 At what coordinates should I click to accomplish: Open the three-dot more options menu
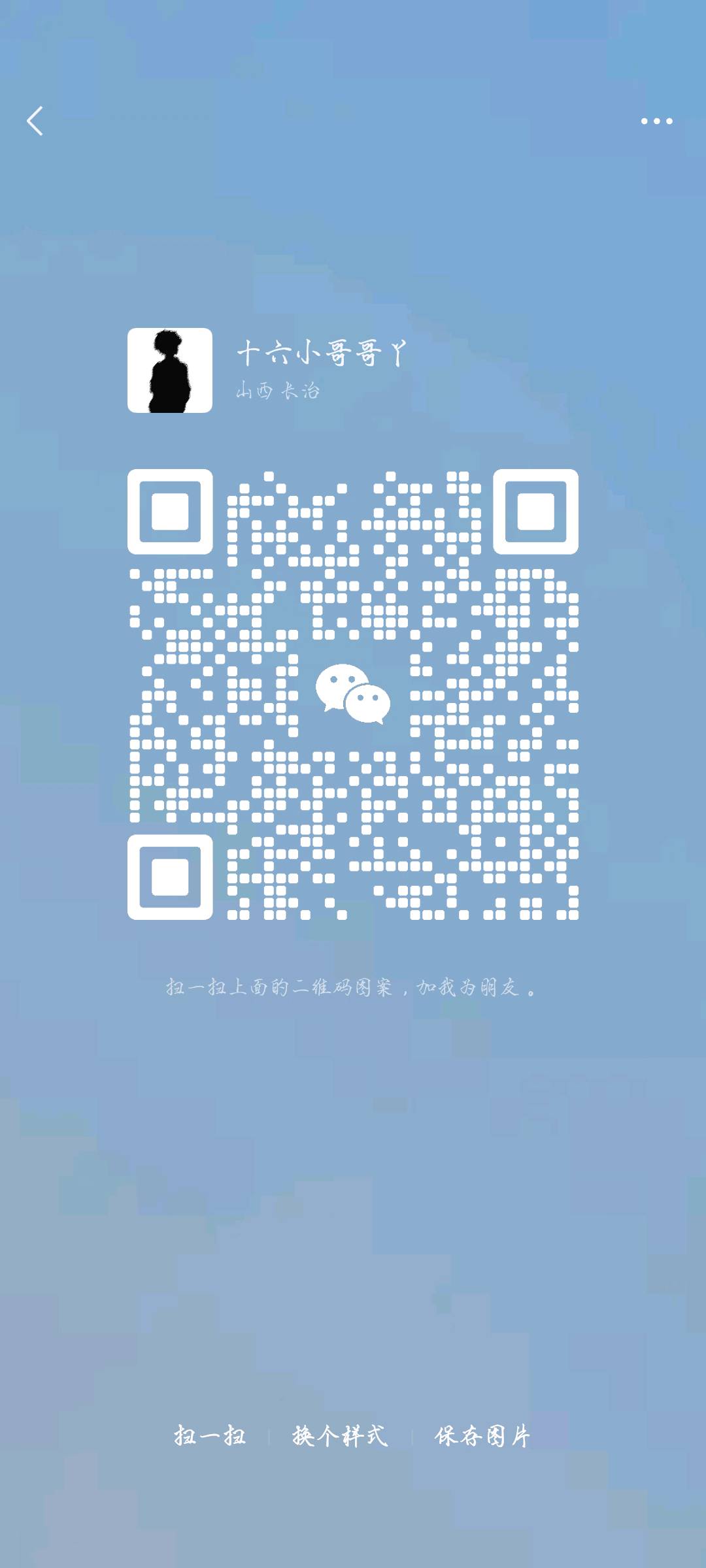pos(656,121)
